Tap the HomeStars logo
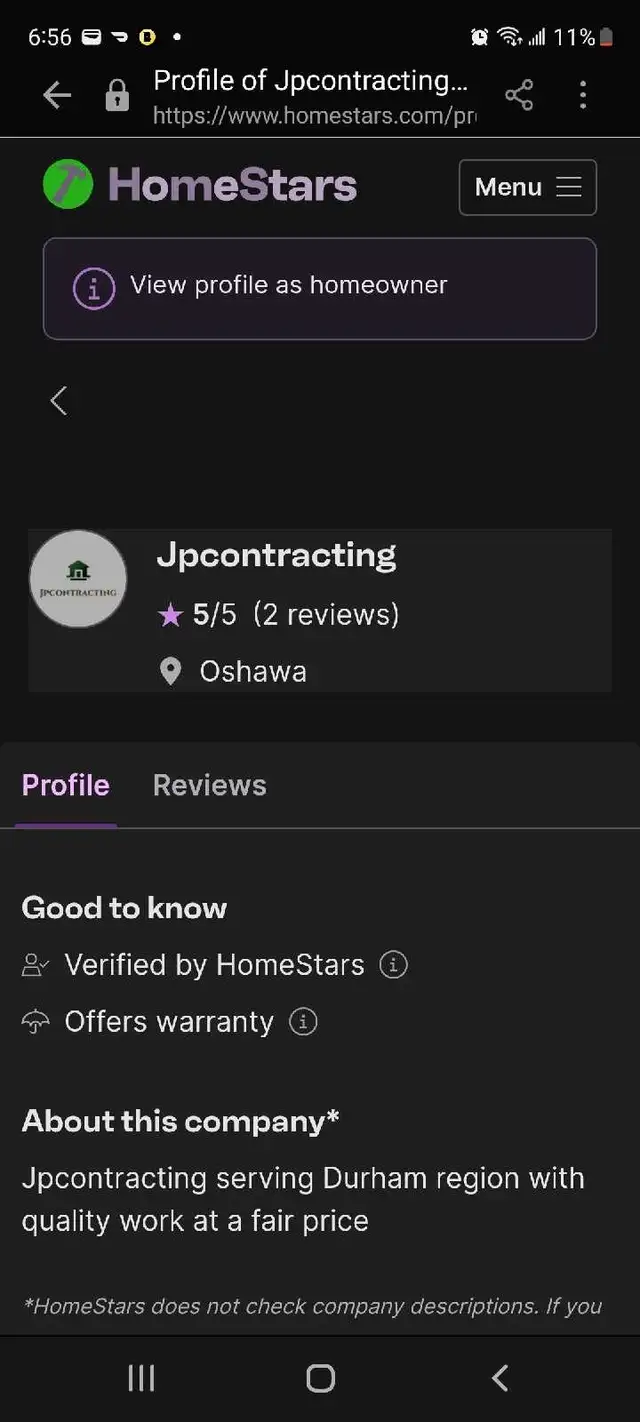 coord(200,186)
